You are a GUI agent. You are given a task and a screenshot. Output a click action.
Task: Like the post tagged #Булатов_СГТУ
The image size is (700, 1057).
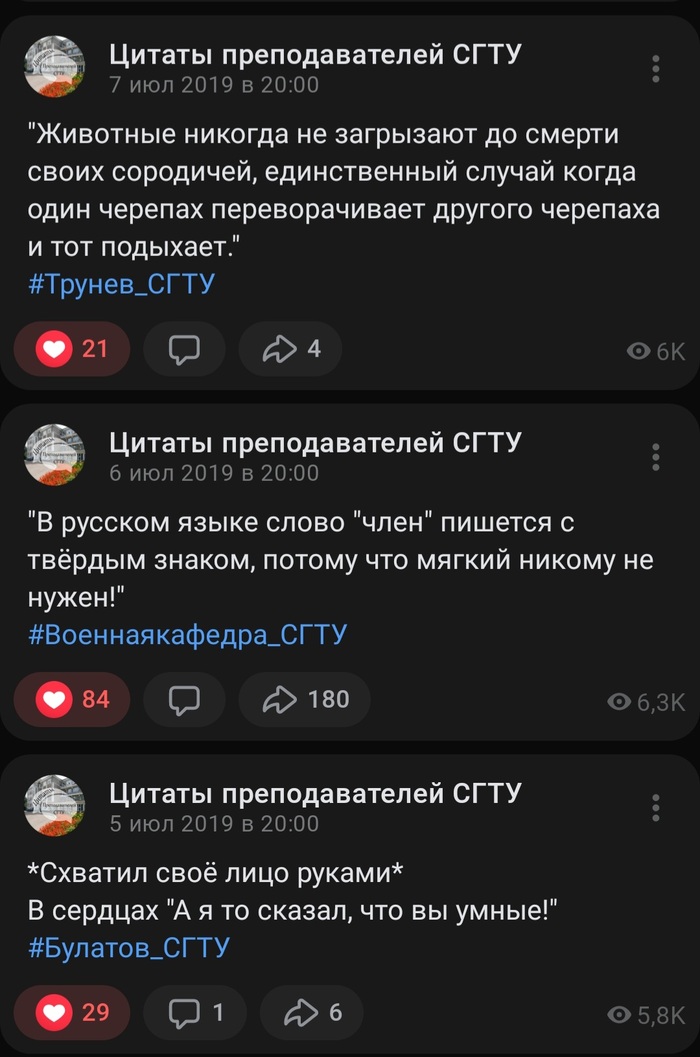(x=72, y=1012)
